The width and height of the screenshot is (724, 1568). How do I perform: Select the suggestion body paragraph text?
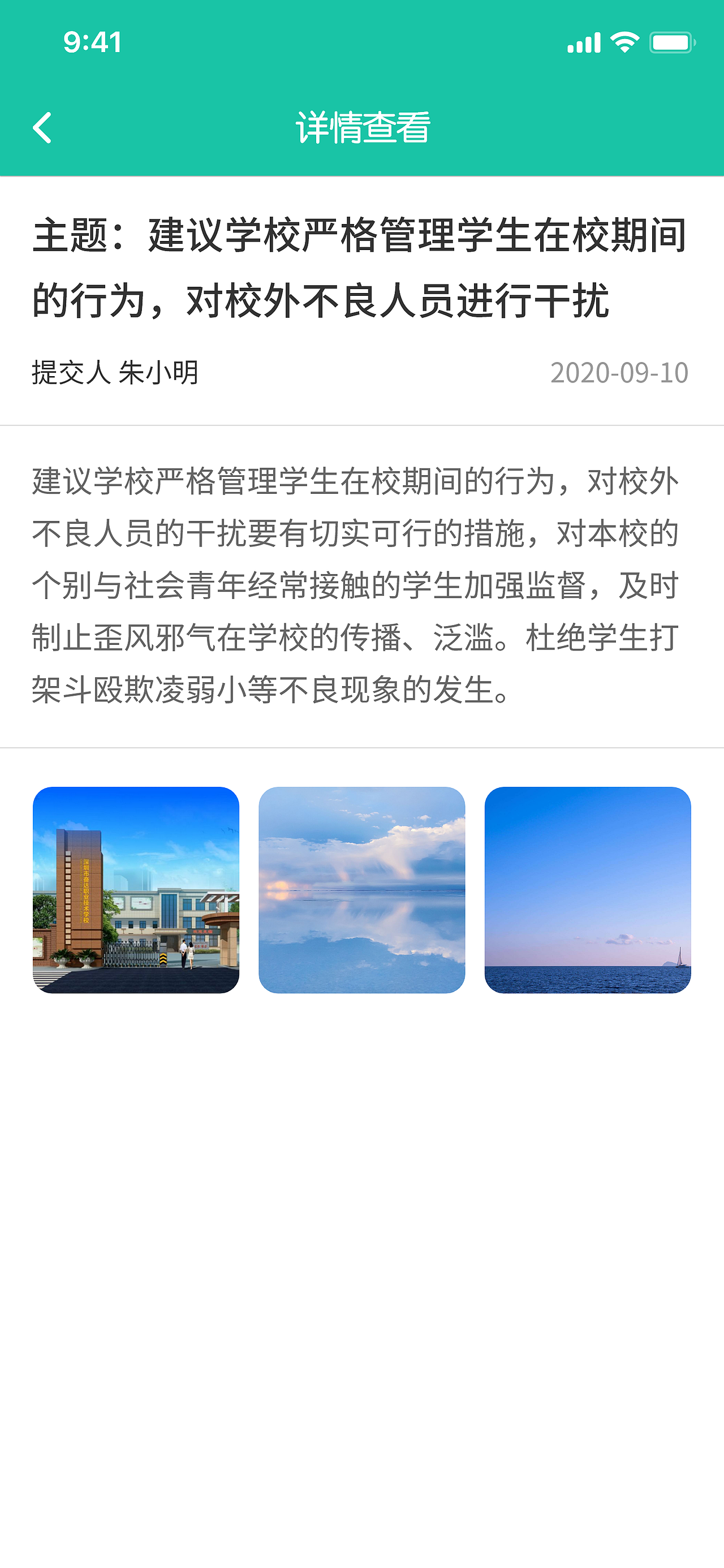click(359, 584)
